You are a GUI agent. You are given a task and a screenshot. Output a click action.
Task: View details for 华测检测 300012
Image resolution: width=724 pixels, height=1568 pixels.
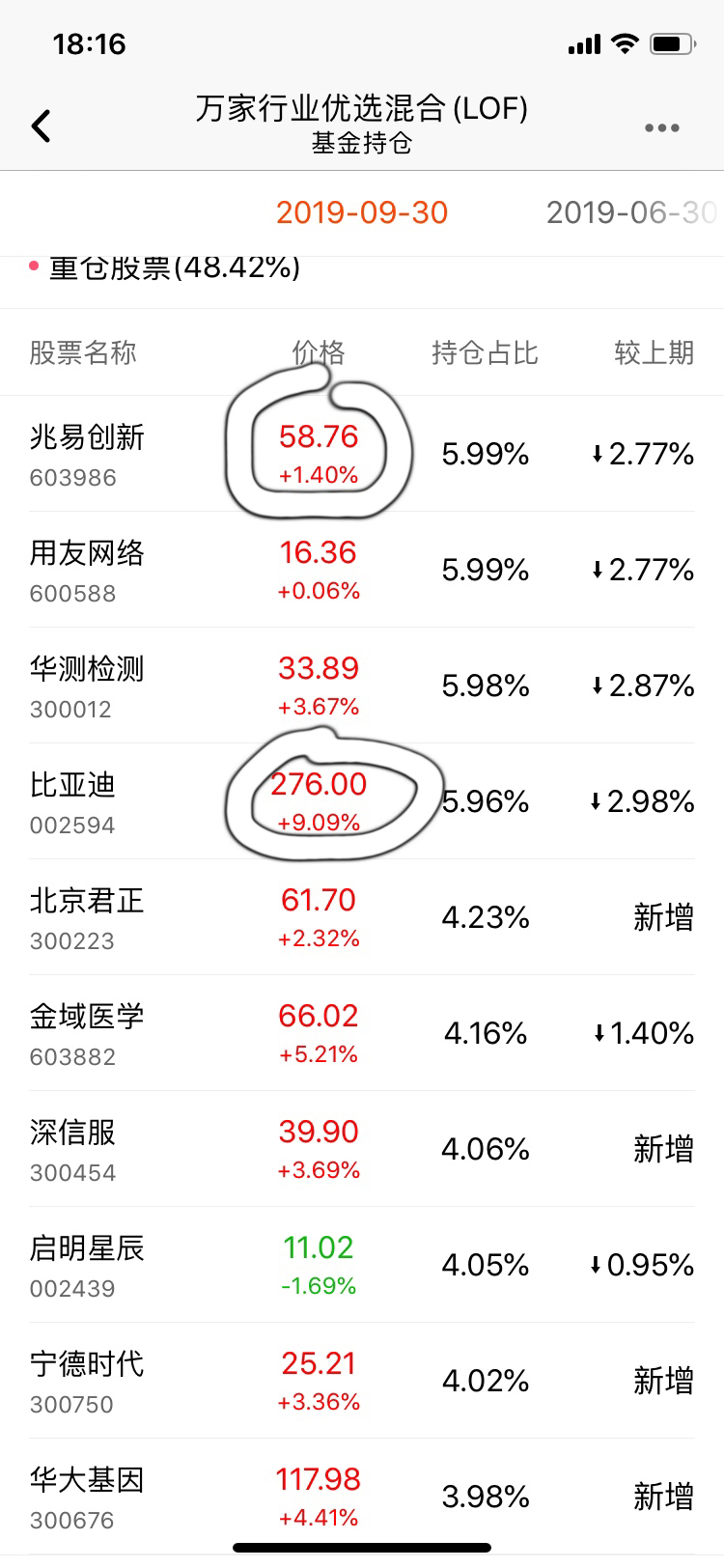coord(362,686)
